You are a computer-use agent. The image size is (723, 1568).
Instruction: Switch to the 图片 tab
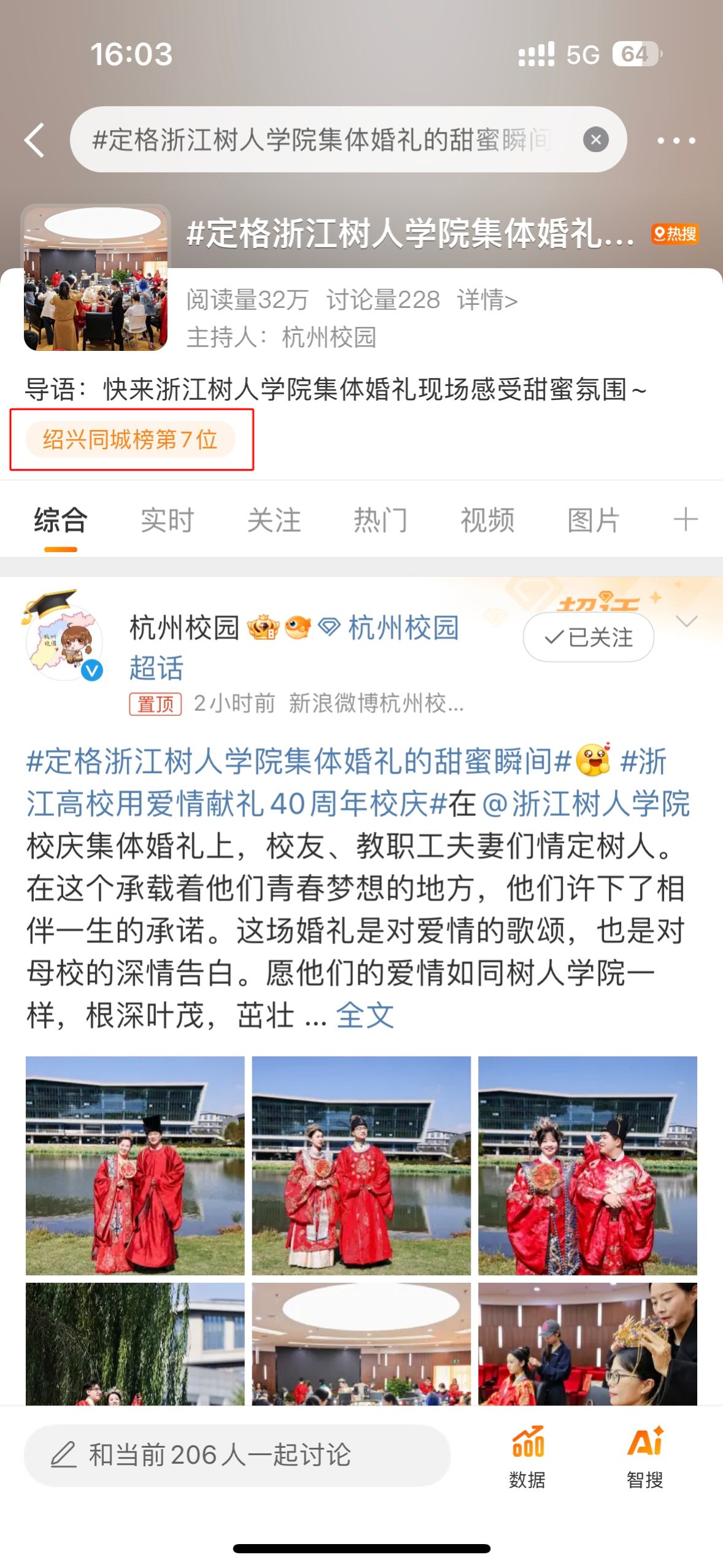pos(593,520)
